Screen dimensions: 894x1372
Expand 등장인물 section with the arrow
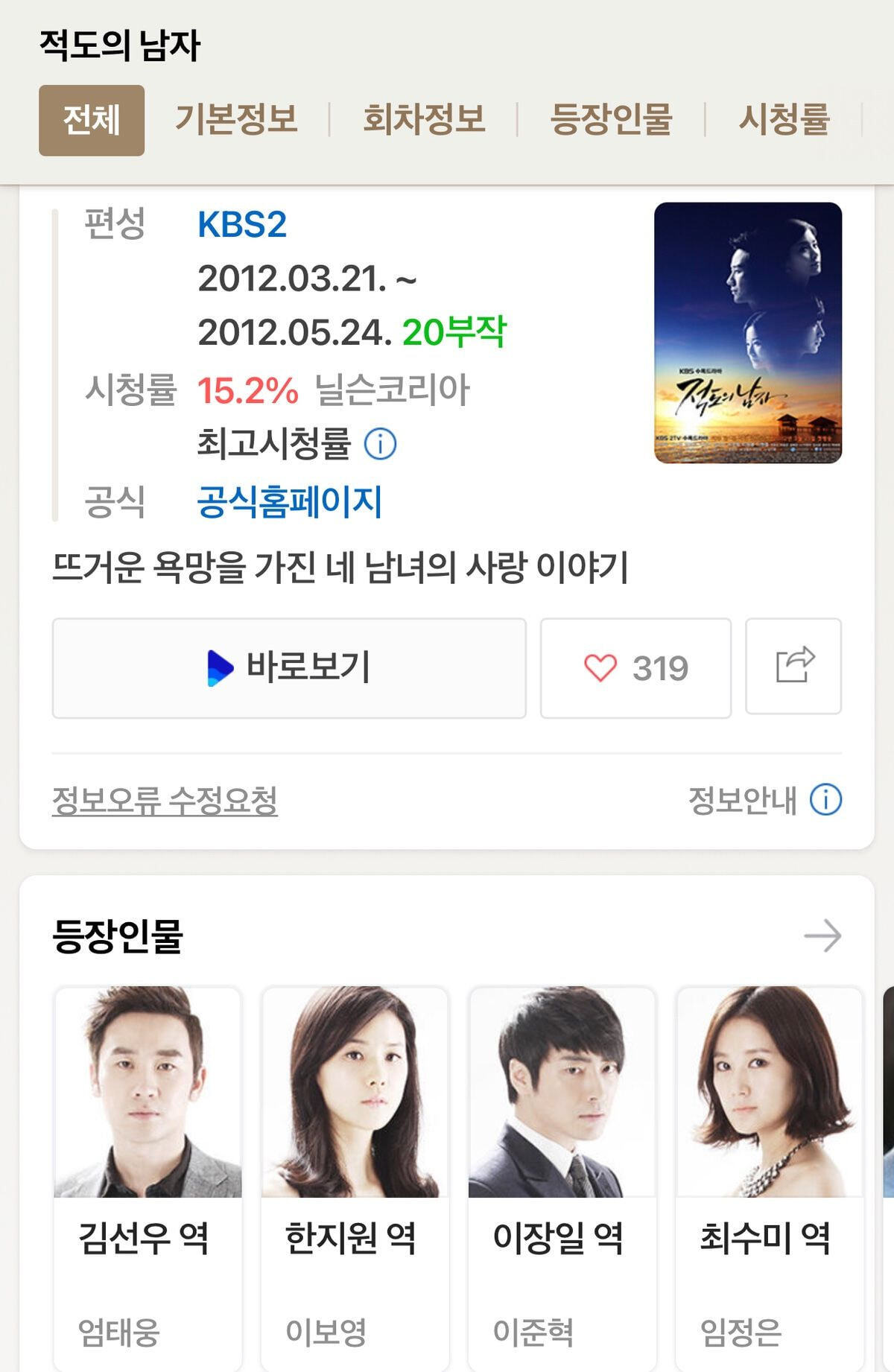(822, 936)
